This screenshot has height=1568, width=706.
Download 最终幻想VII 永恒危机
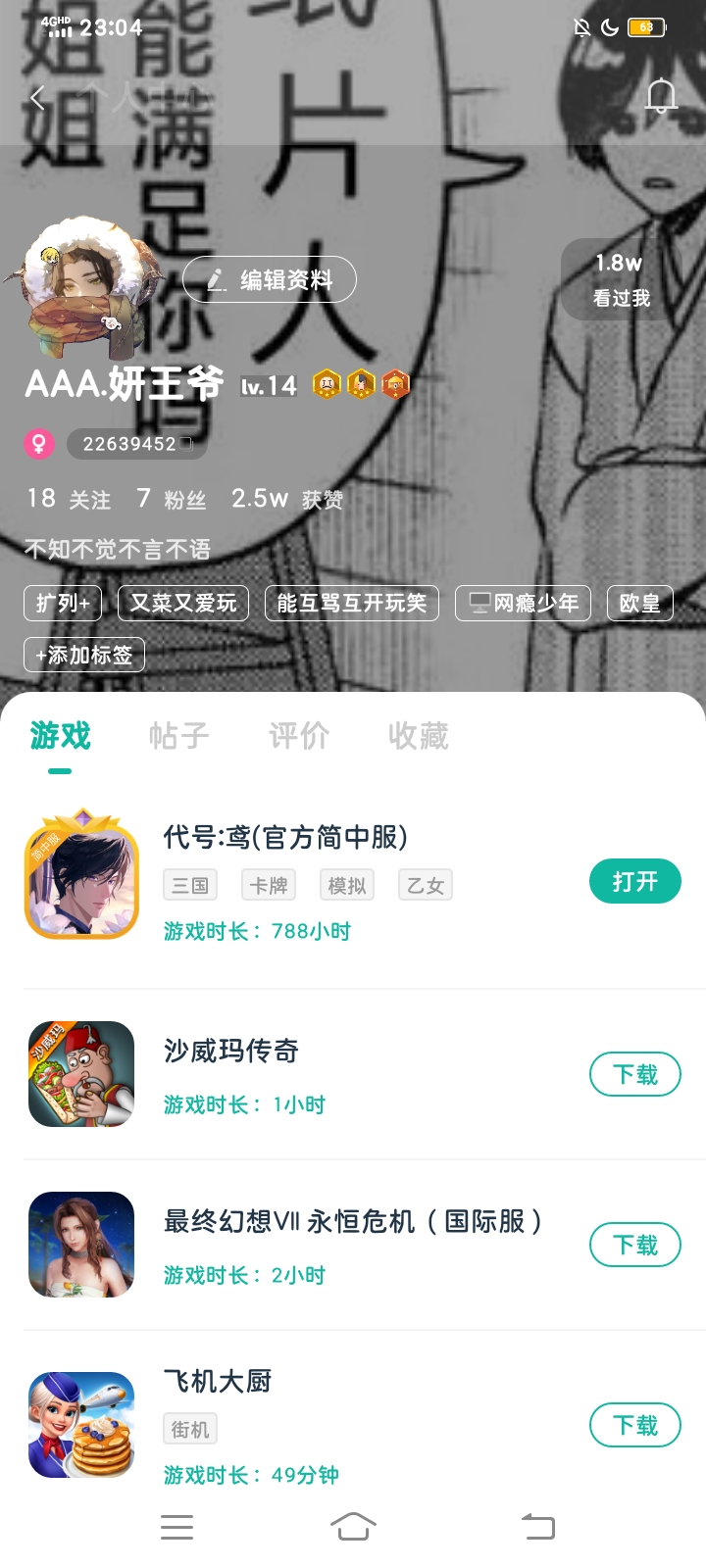634,1246
